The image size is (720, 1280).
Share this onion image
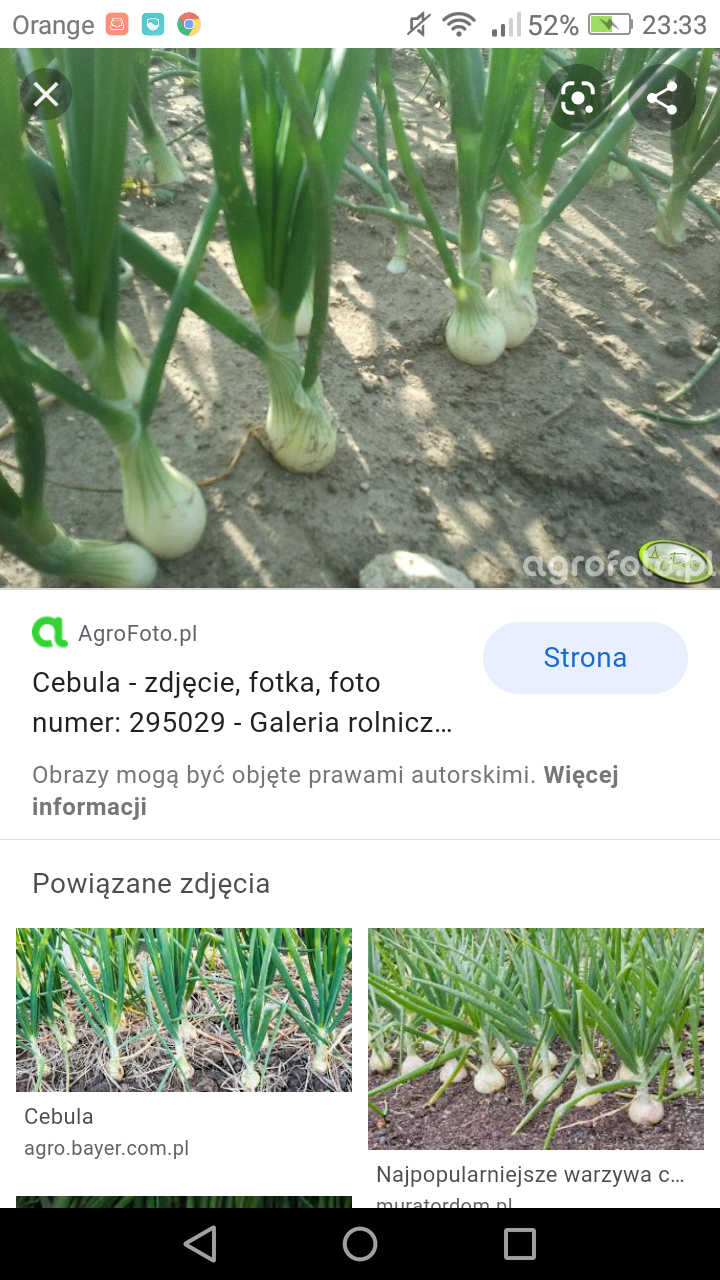coord(662,97)
